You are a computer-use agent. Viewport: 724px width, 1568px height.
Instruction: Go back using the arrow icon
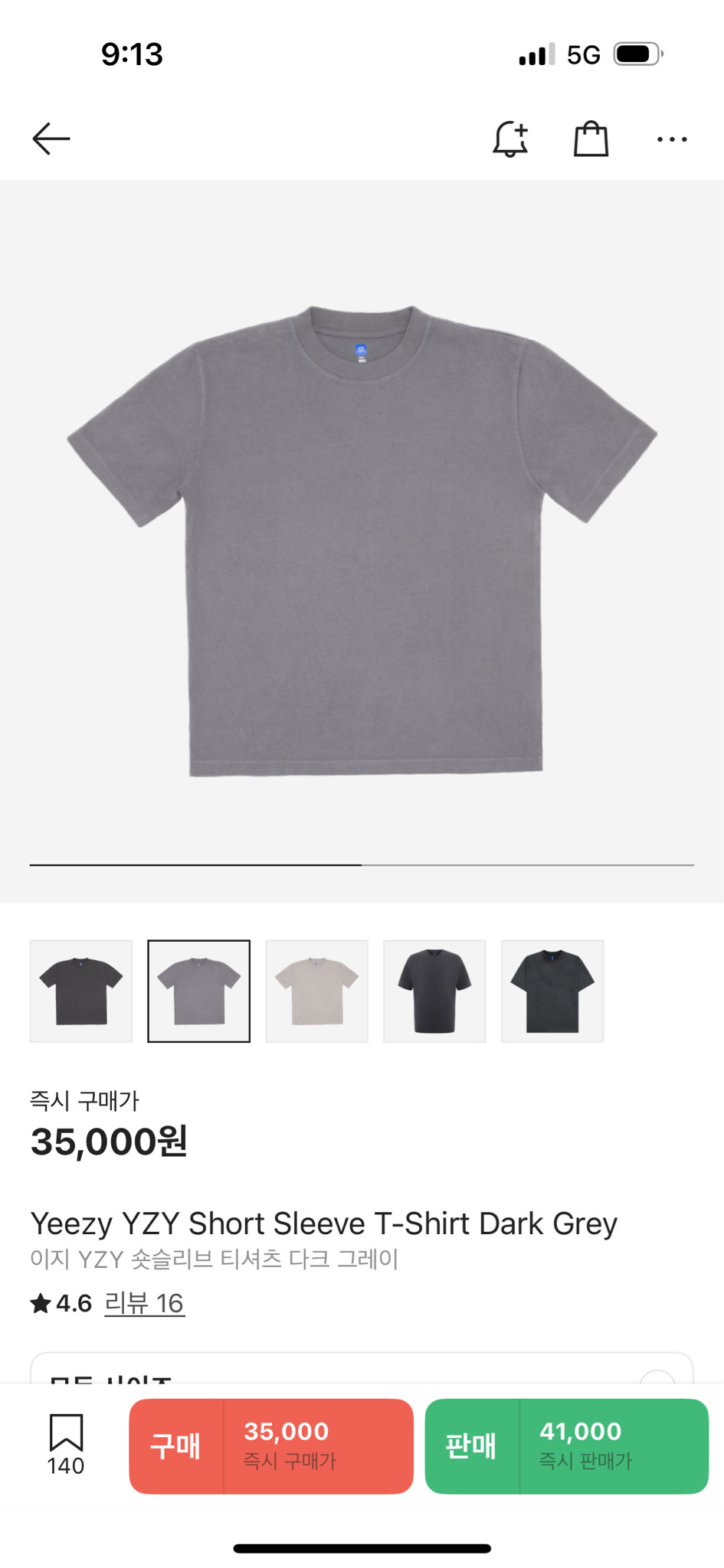[x=51, y=139]
